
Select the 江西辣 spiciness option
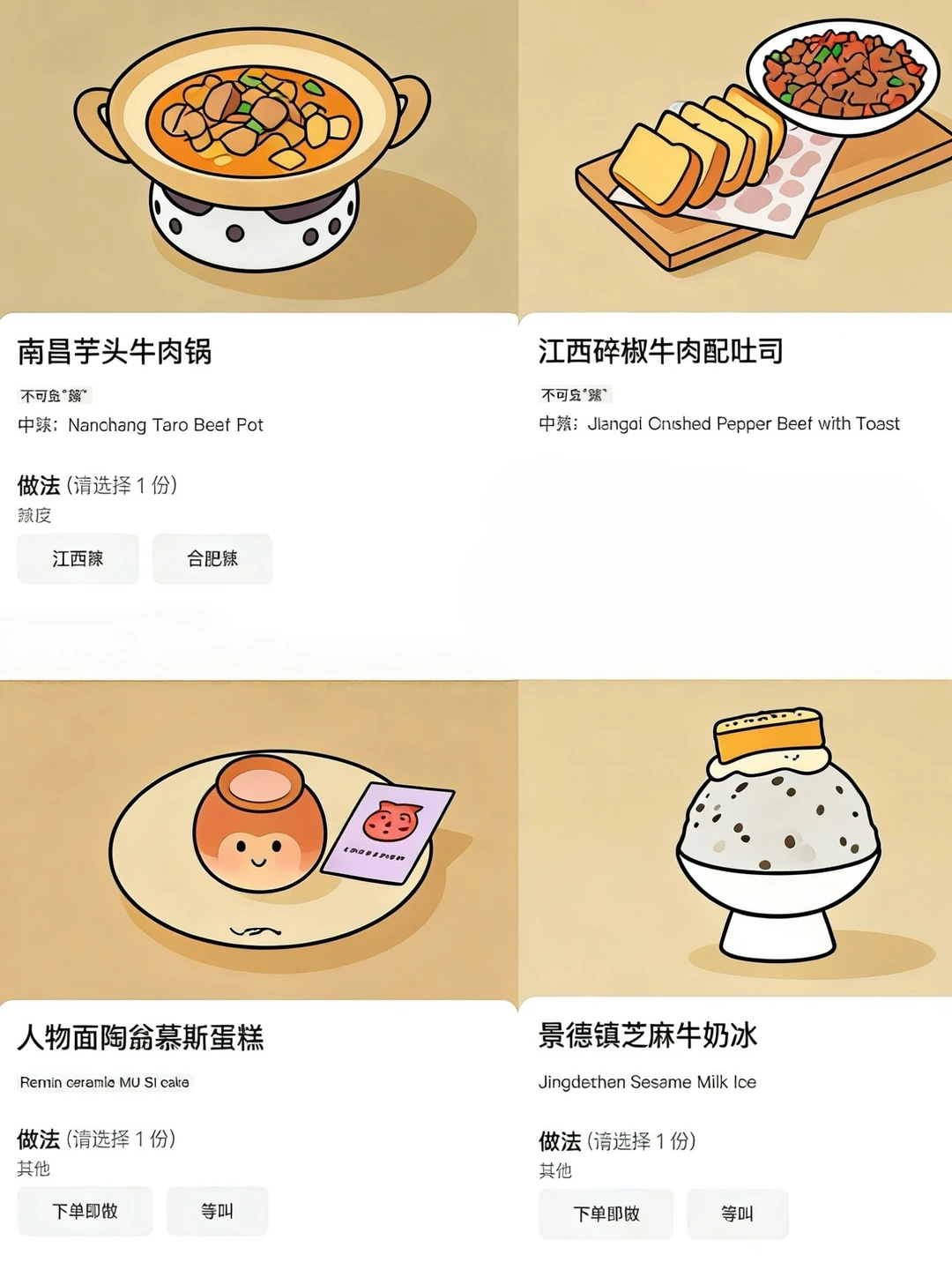click(78, 558)
